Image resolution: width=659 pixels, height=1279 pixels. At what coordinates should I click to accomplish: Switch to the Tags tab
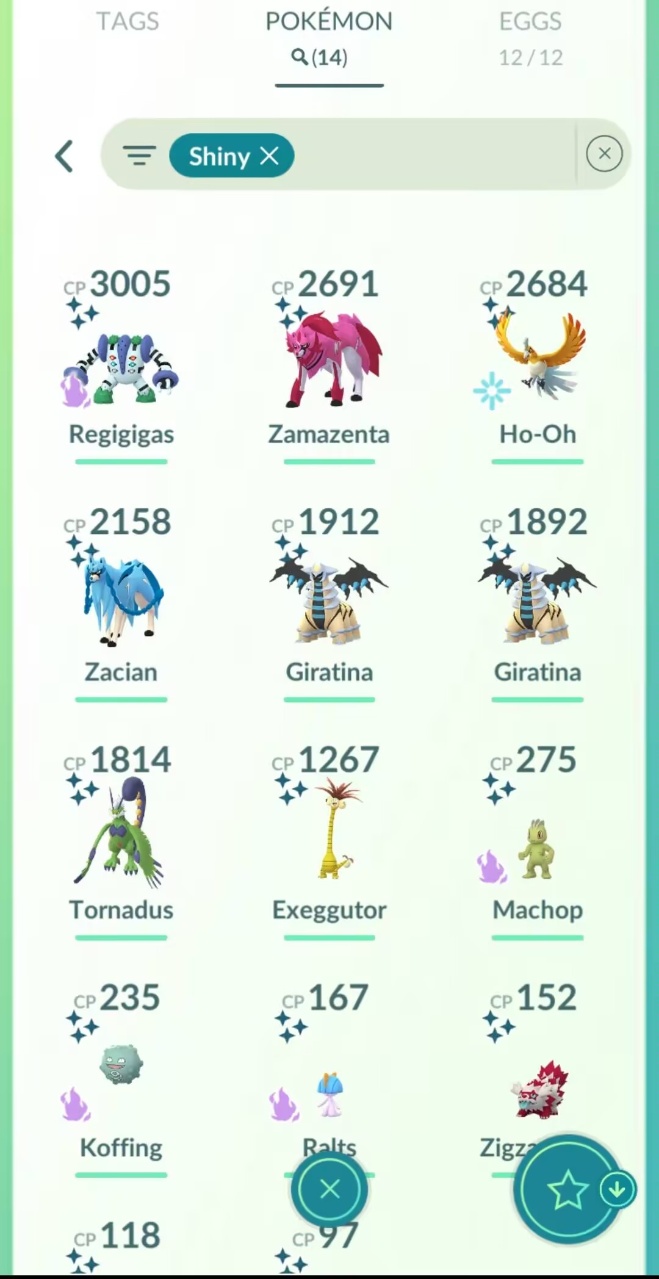[x=128, y=21]
